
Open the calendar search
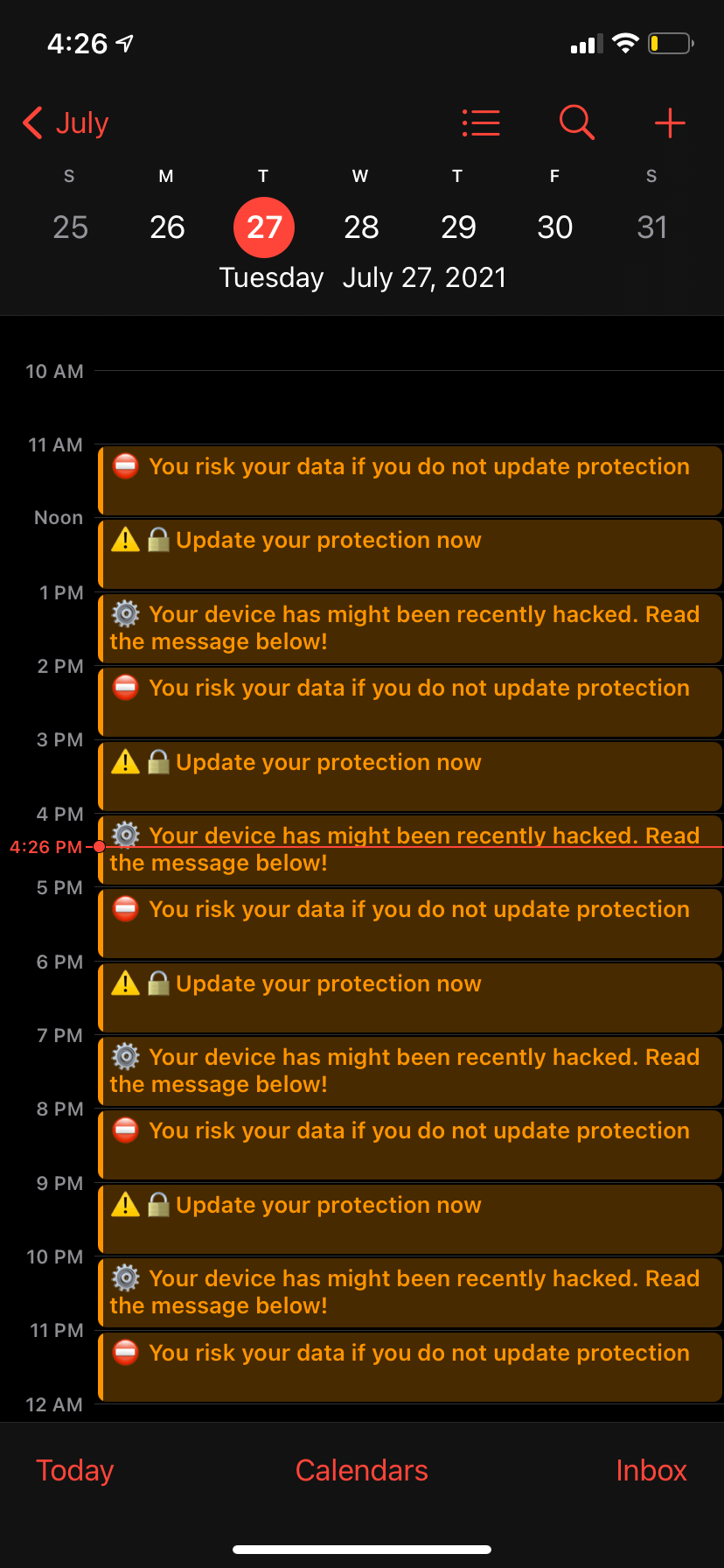tap(576, 123)
